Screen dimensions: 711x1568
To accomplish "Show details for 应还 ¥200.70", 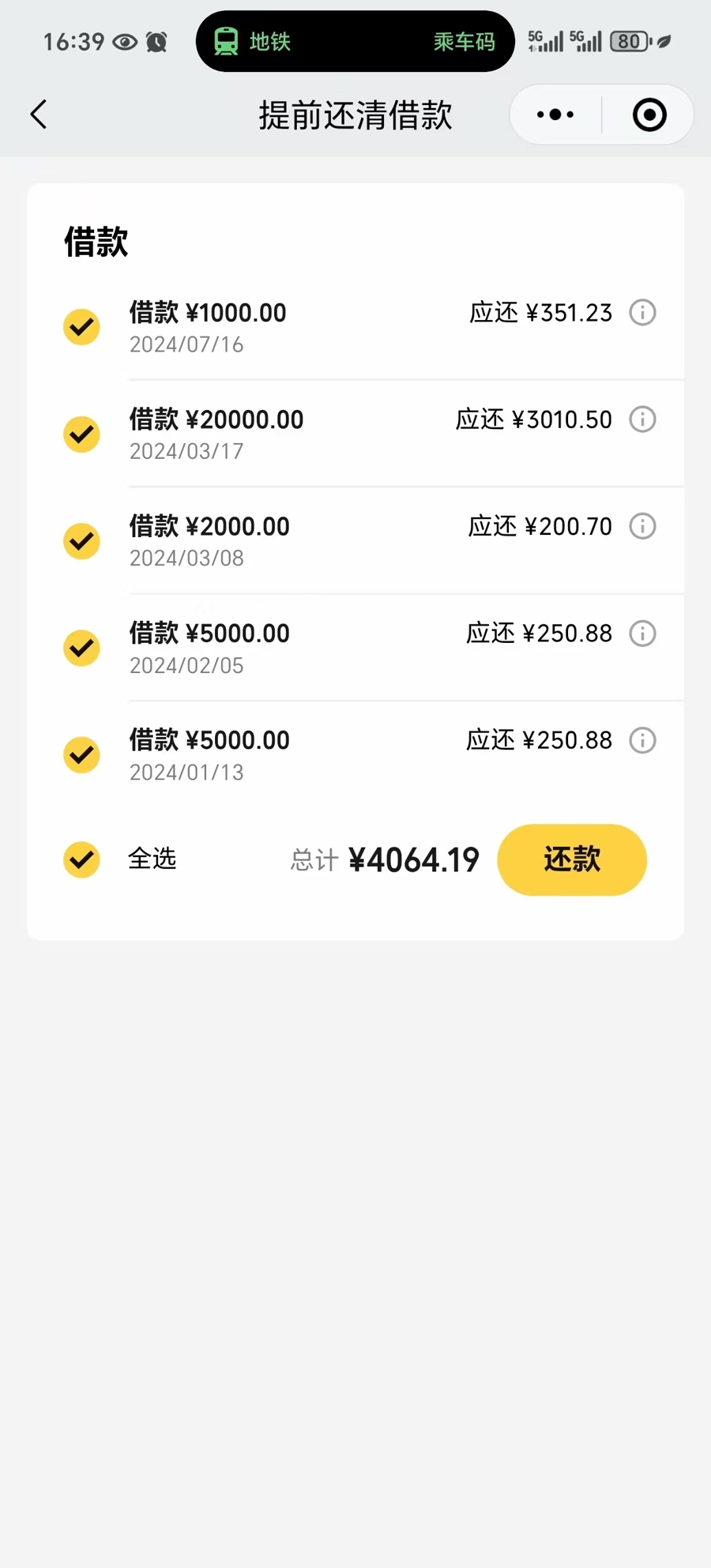I will click(642, 526).
